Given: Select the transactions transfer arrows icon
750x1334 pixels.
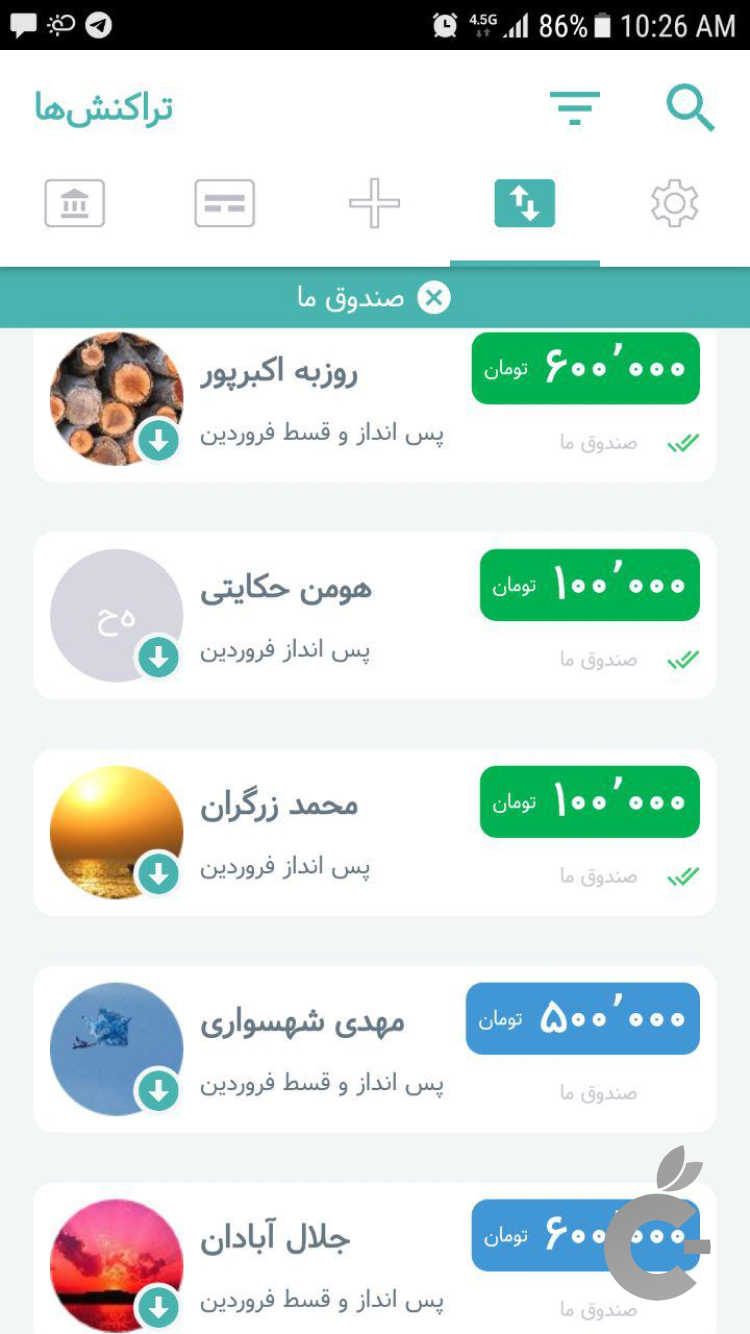Looking at the screenshot, I should point(525,201).
